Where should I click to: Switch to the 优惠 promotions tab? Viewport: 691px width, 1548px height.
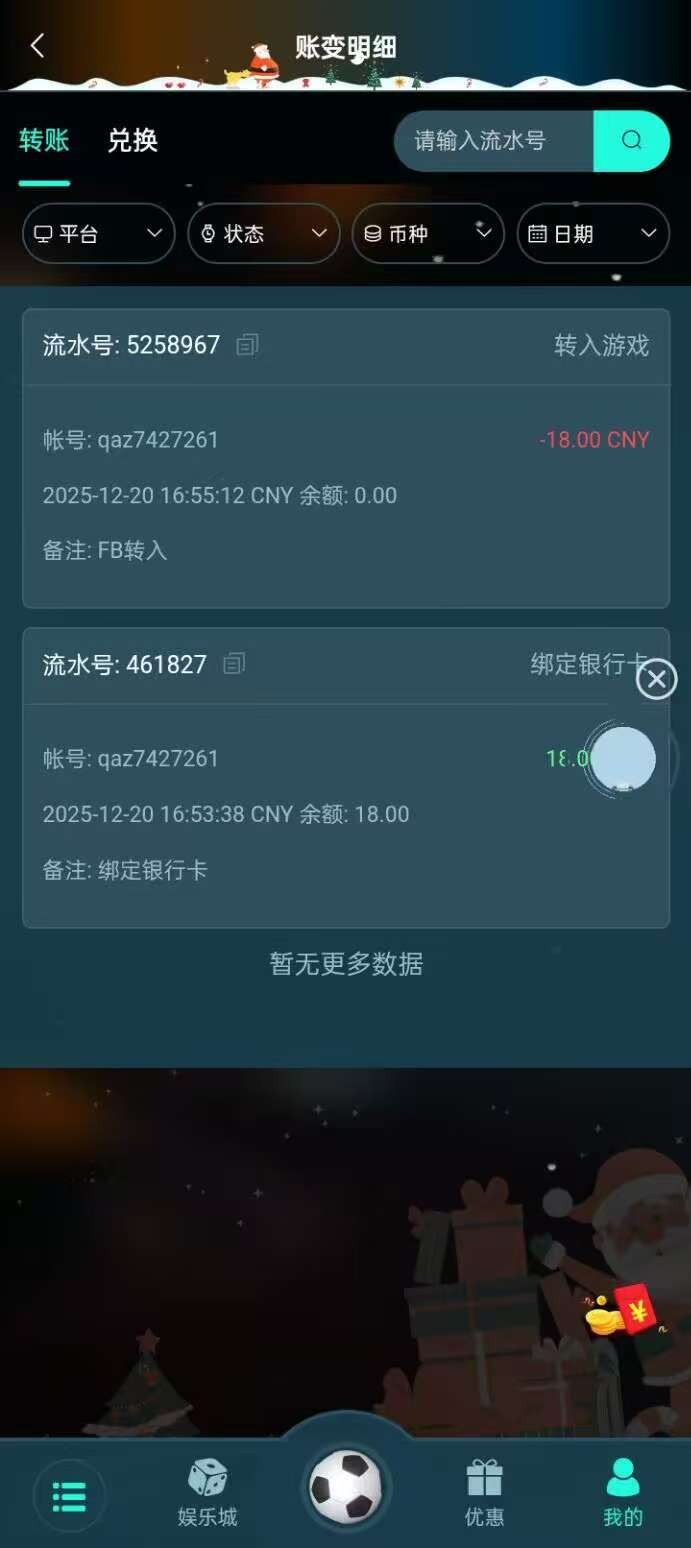tap(484, 1494)
